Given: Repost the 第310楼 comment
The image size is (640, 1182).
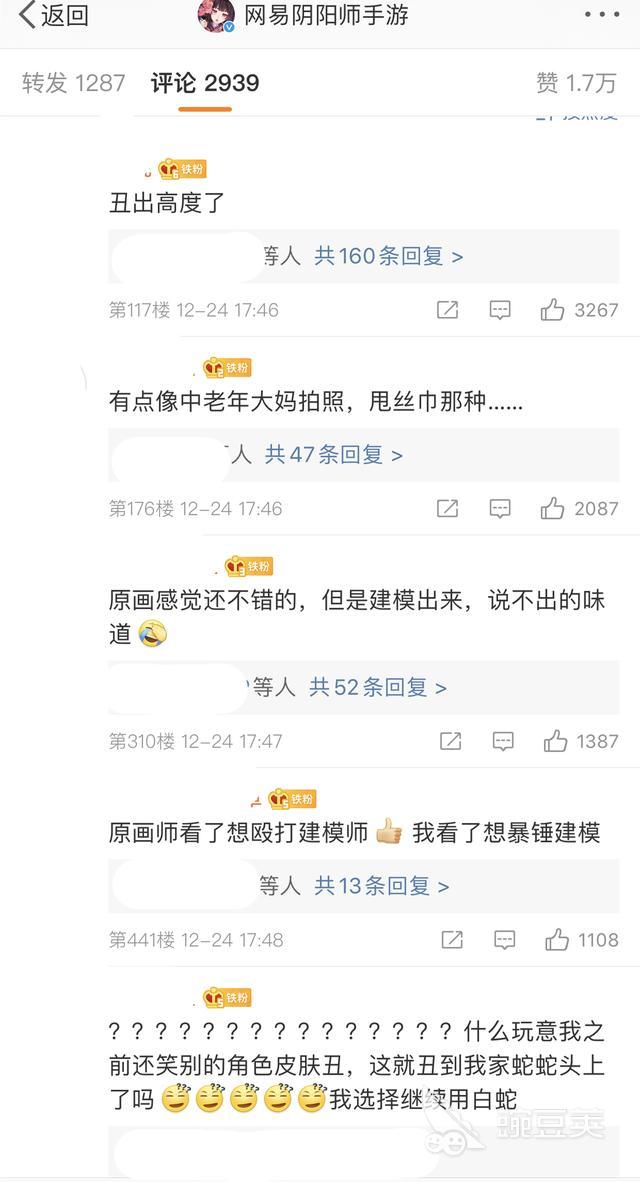Looking at the screenshot, I should [x=450, y=741].
